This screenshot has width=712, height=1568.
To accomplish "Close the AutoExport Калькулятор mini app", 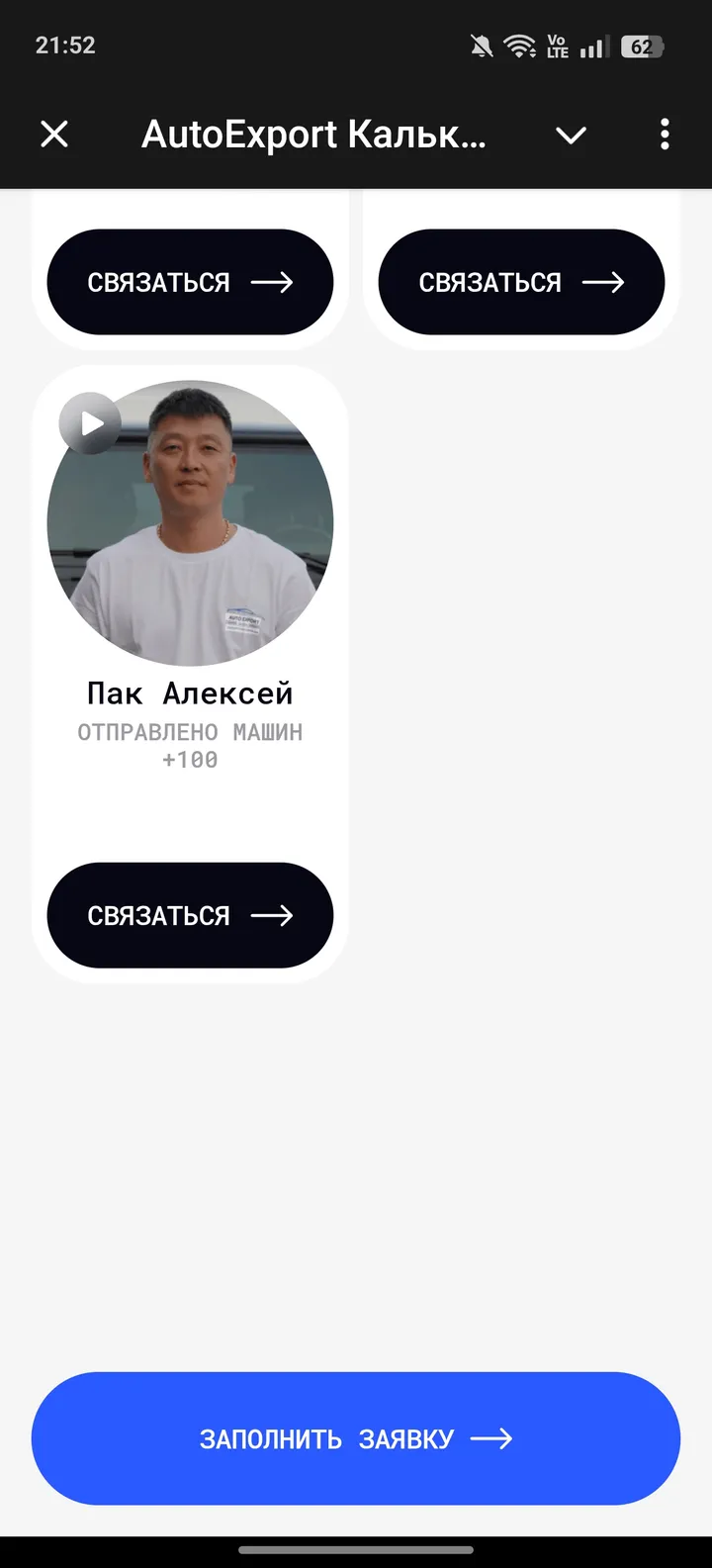I will [54, 135].
